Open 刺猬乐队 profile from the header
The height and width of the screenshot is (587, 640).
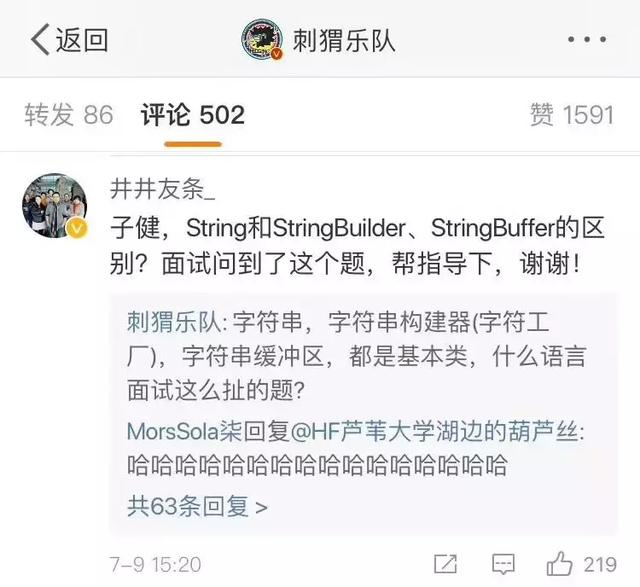[x=340, y=40]
